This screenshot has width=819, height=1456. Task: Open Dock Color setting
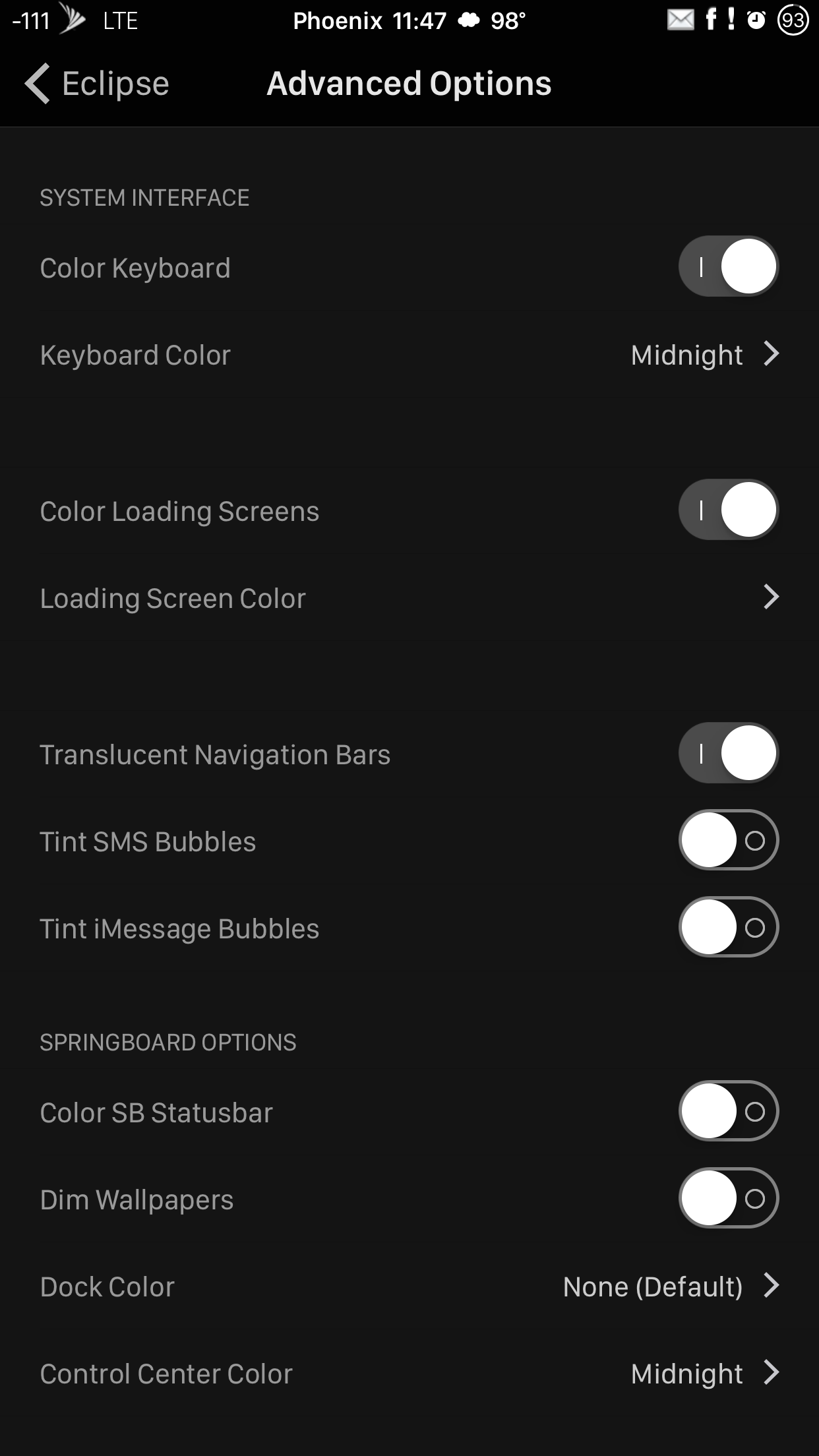(409, 1287)
